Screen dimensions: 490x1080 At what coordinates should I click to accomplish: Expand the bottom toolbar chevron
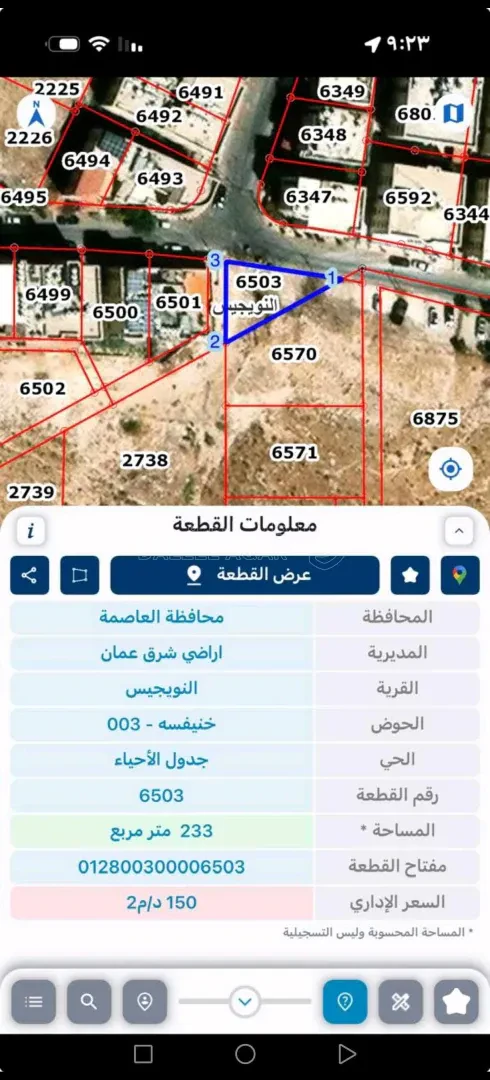click(245, 1001)
